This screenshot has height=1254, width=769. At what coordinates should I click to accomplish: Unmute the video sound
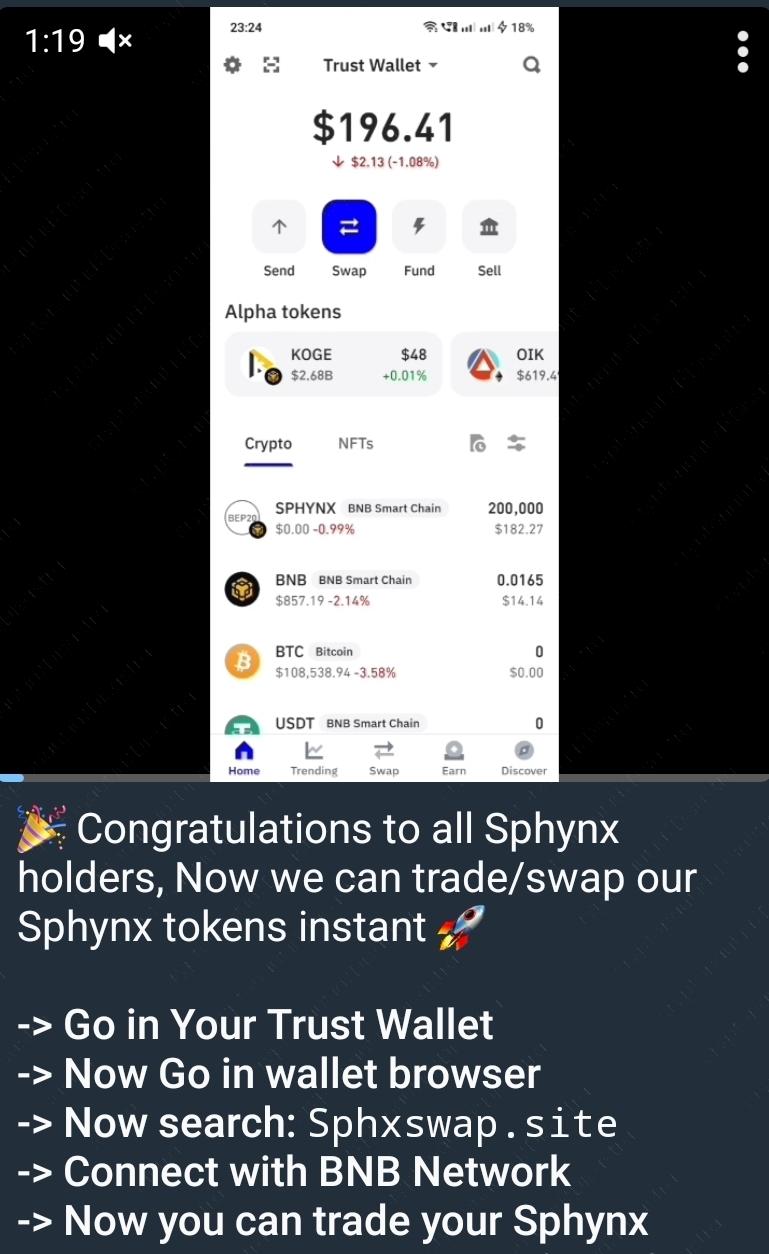116,41
